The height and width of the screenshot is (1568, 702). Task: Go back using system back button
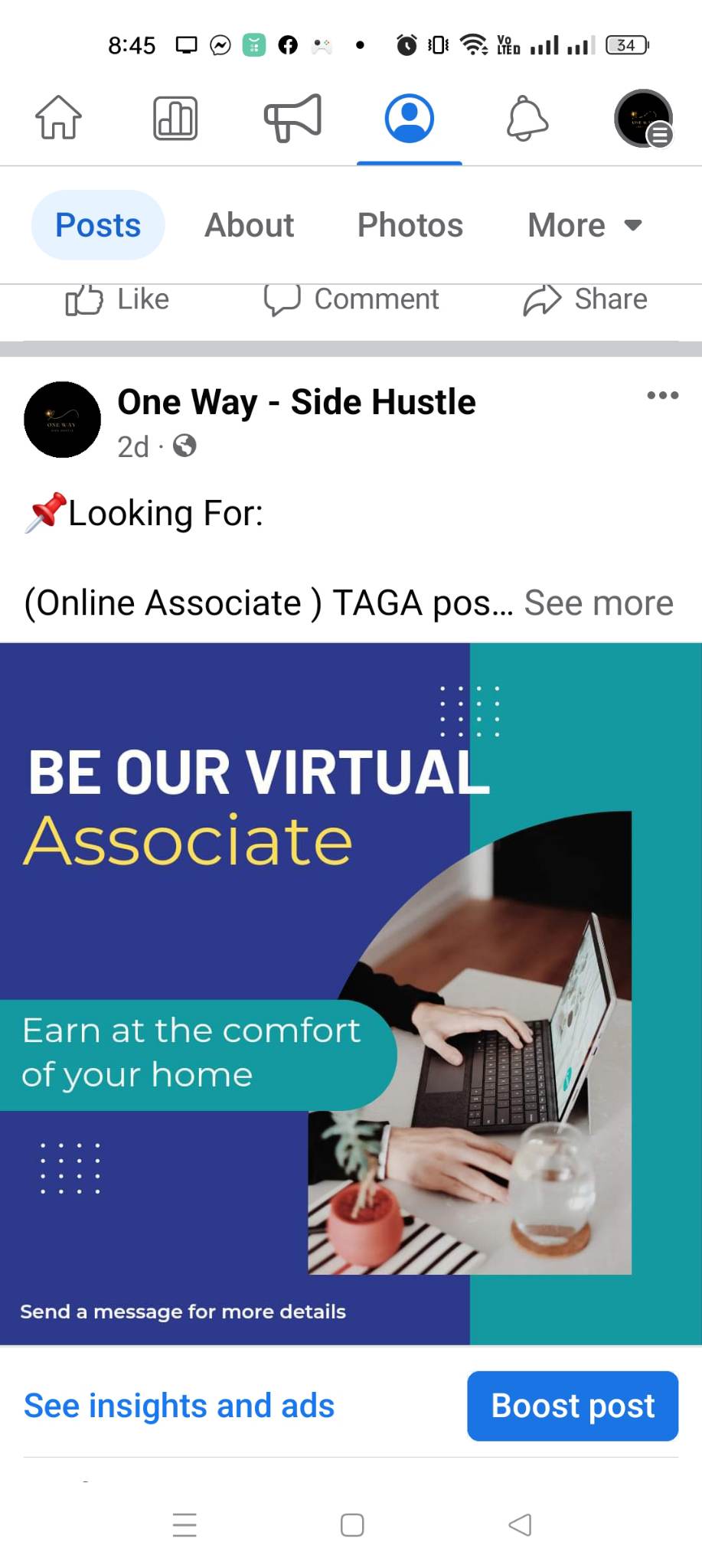coord(520,1525)
